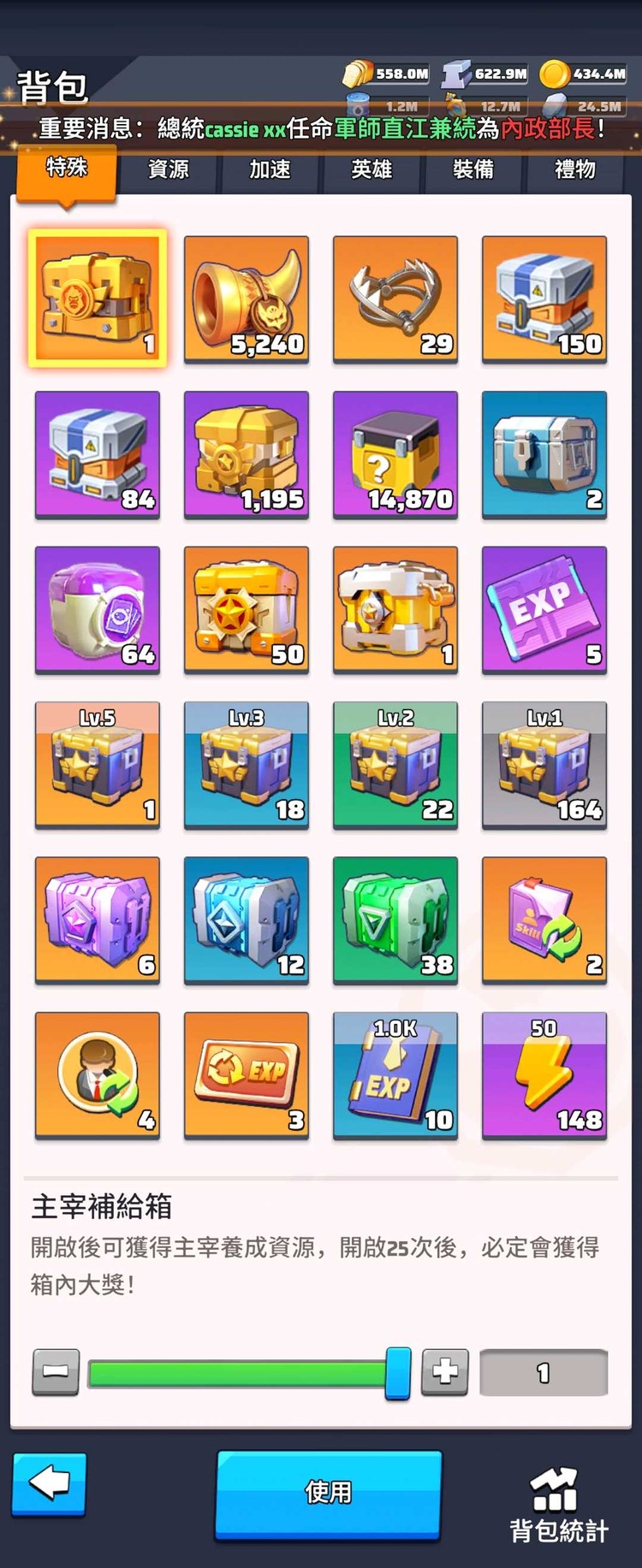Select the bear trap item with 29
This screenshot has height=1568, width=642.
pos(395,299)
